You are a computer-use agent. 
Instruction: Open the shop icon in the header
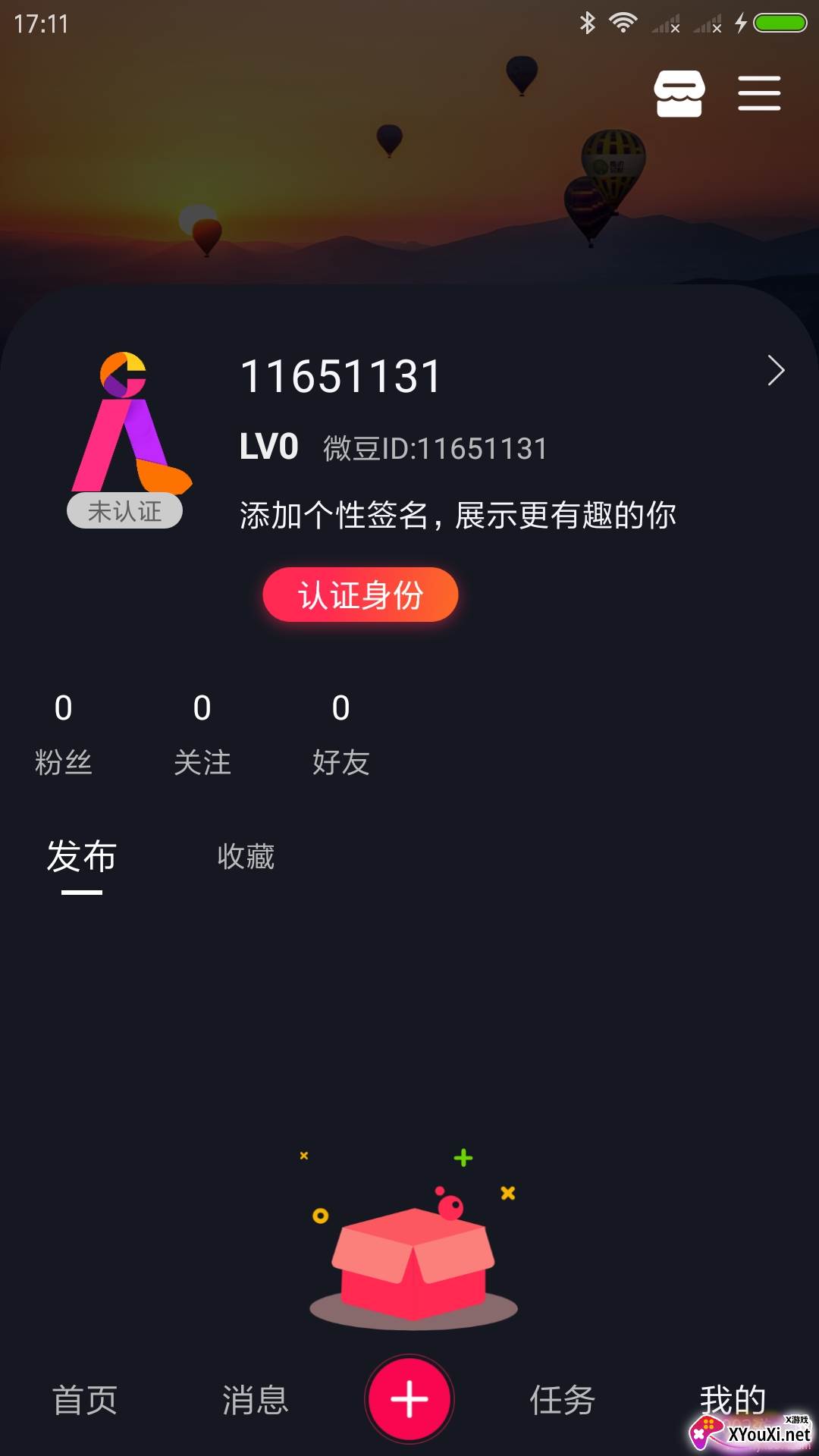coord(679,93)
